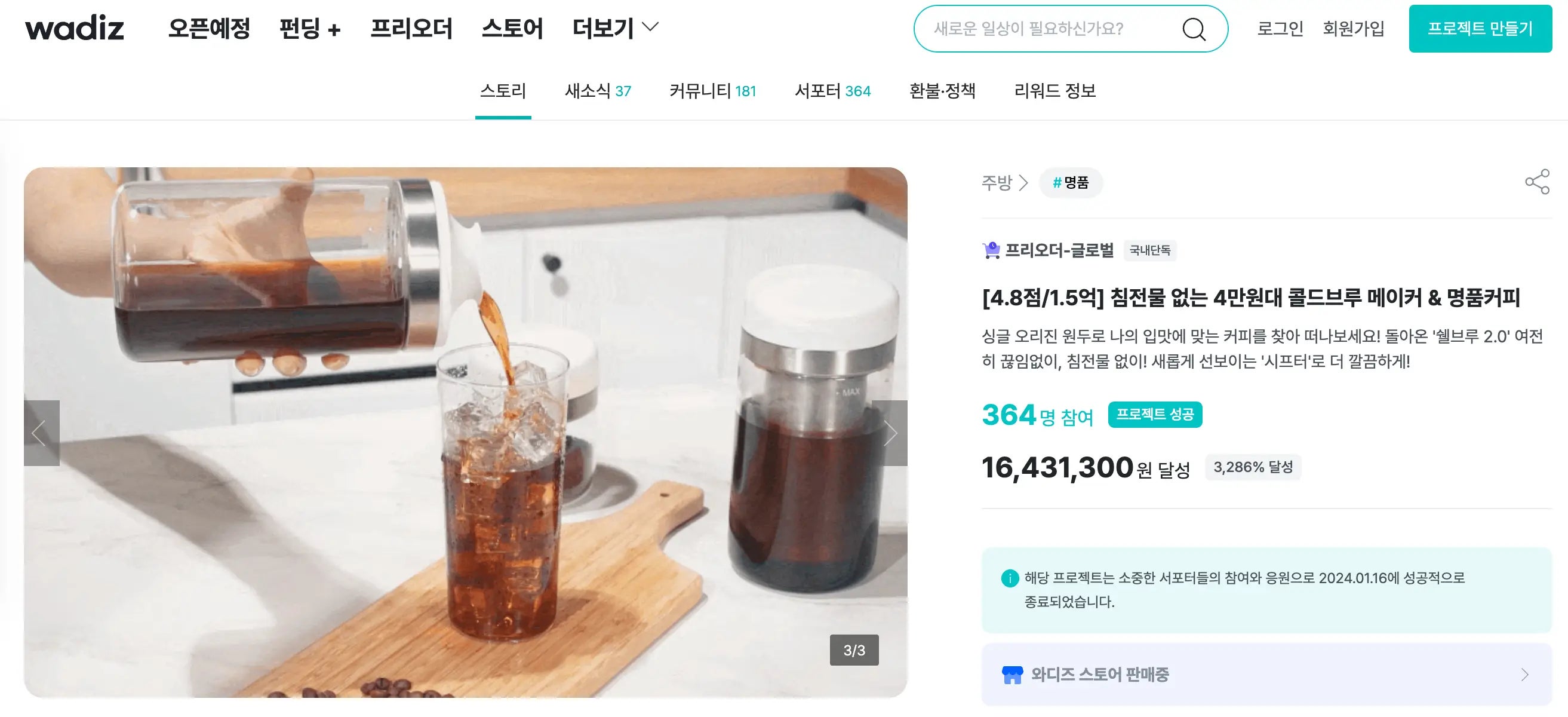
Task: Open the 스토어 section
Action: click(512, 28)
